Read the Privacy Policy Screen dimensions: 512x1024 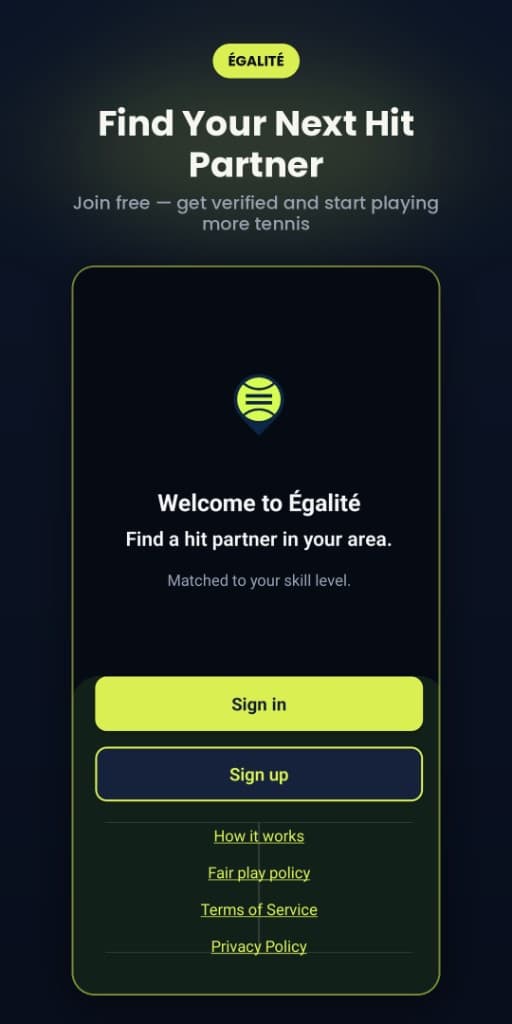[x=259, y=946]
